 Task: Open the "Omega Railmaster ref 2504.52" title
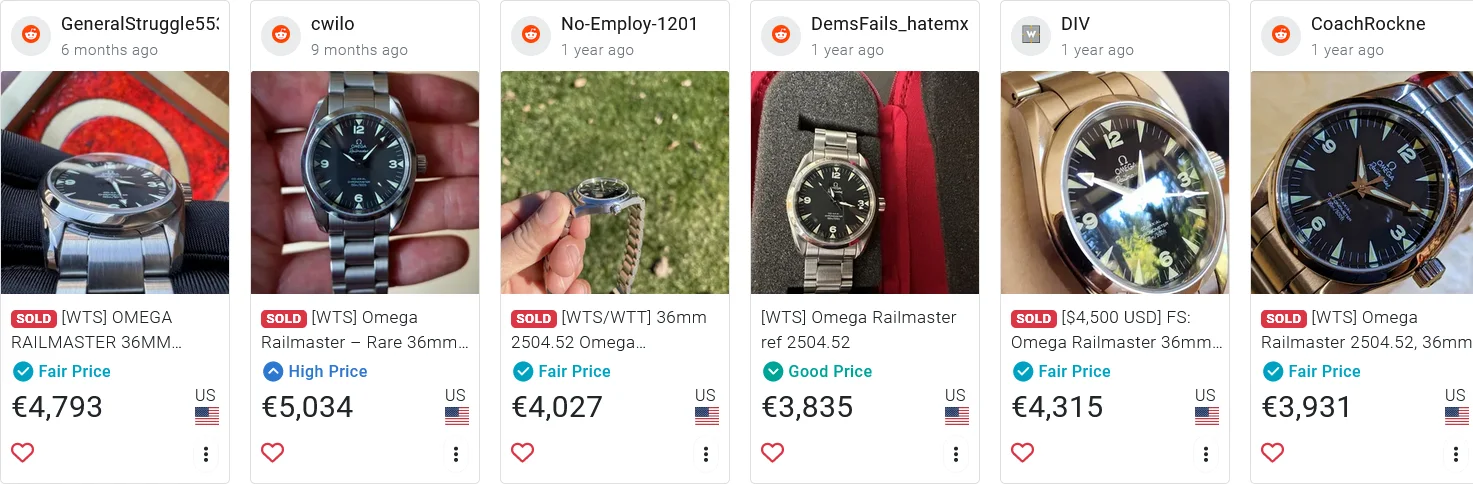click(858, 330)
